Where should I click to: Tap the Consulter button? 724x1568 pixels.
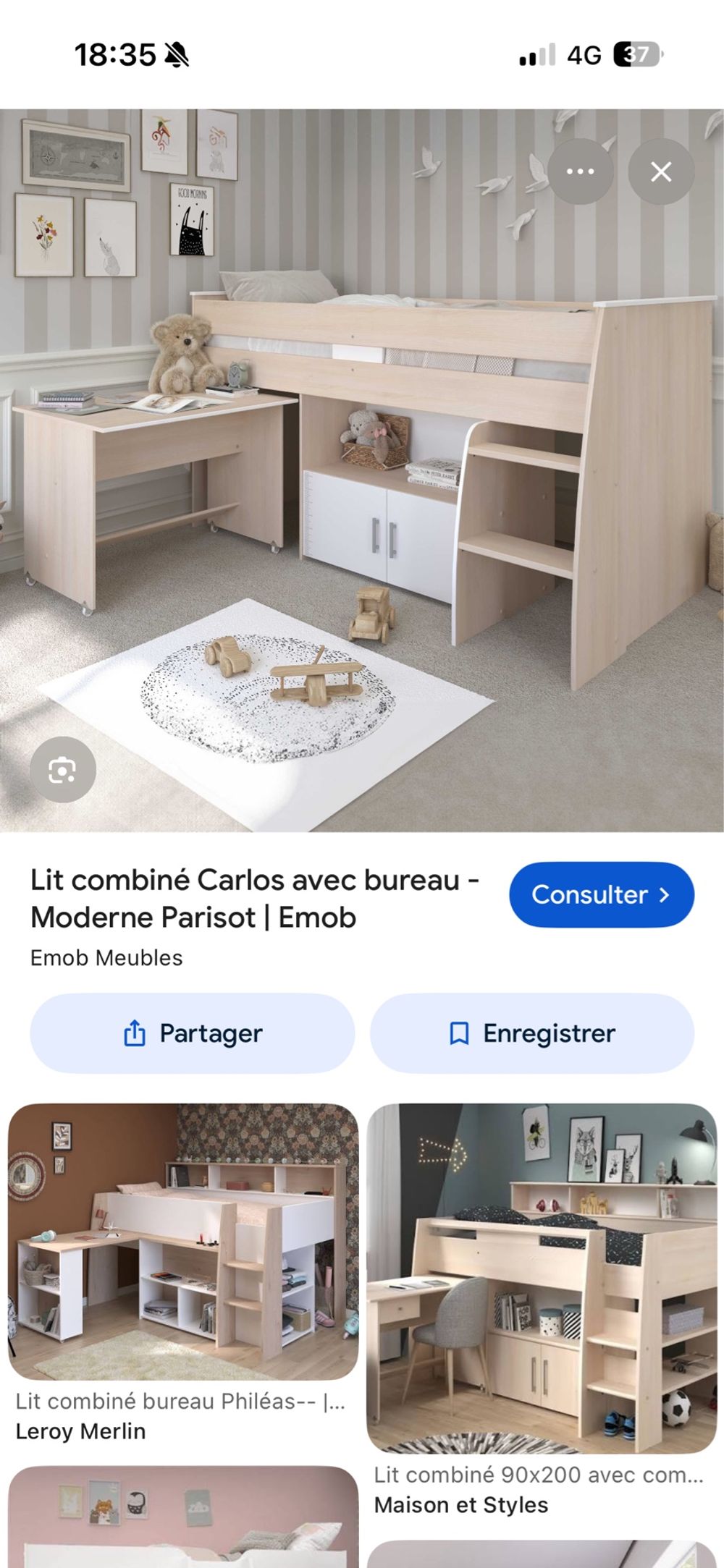point(602,894)
